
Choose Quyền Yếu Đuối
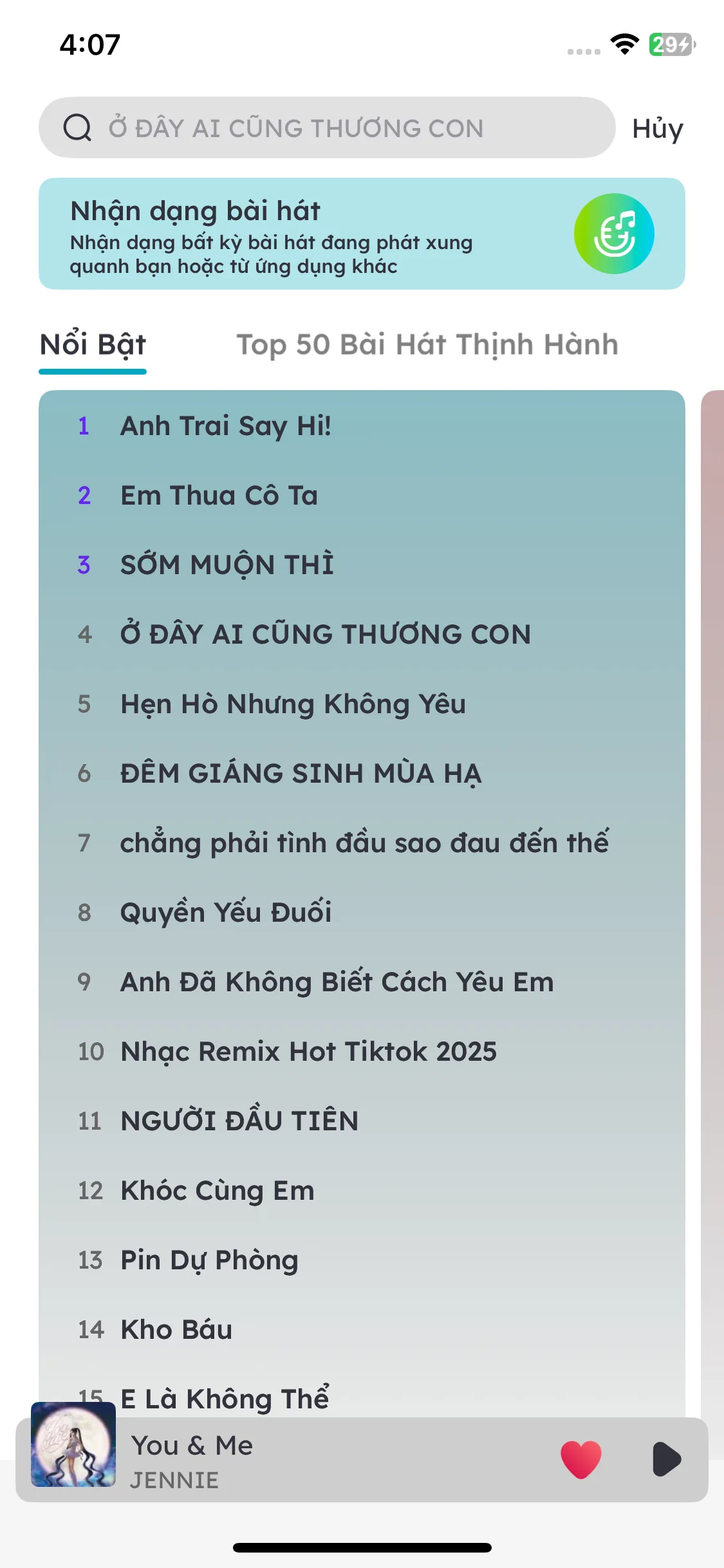[x=225, y=913]
